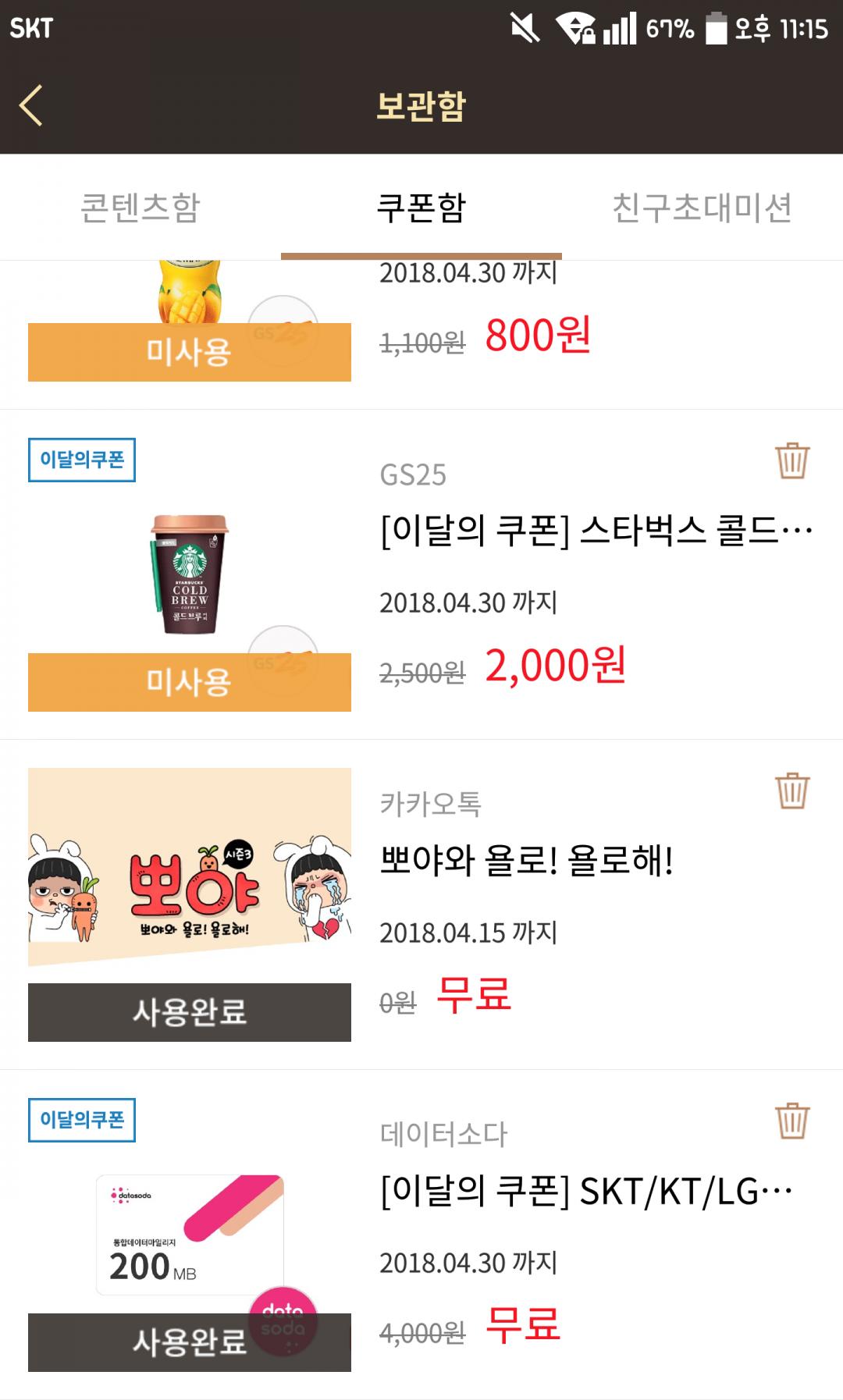Viewport: 843px width, 1400px height.
Task: Select the 쿠폰함 tab
Action: [421, 208]
